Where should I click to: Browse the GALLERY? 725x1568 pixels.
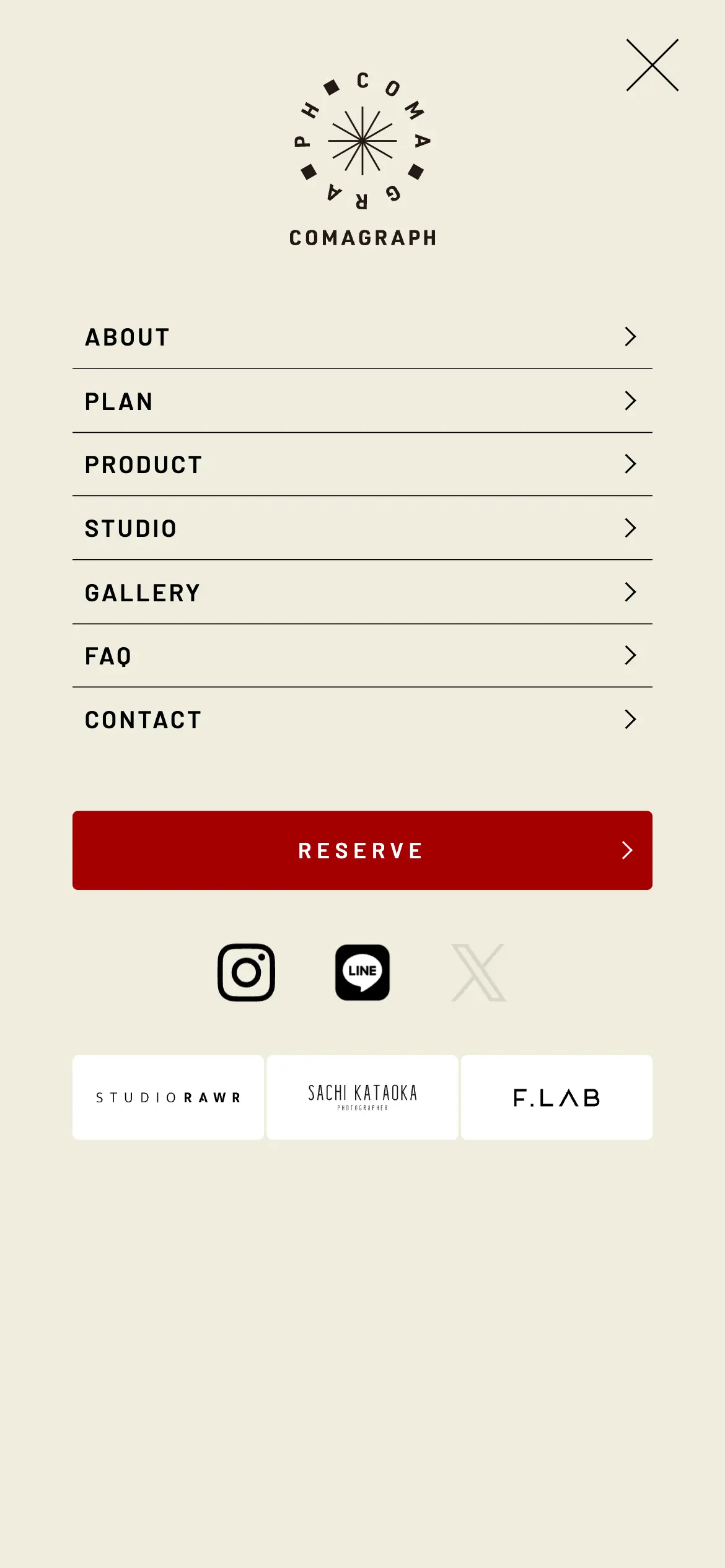tap(362, 593)
